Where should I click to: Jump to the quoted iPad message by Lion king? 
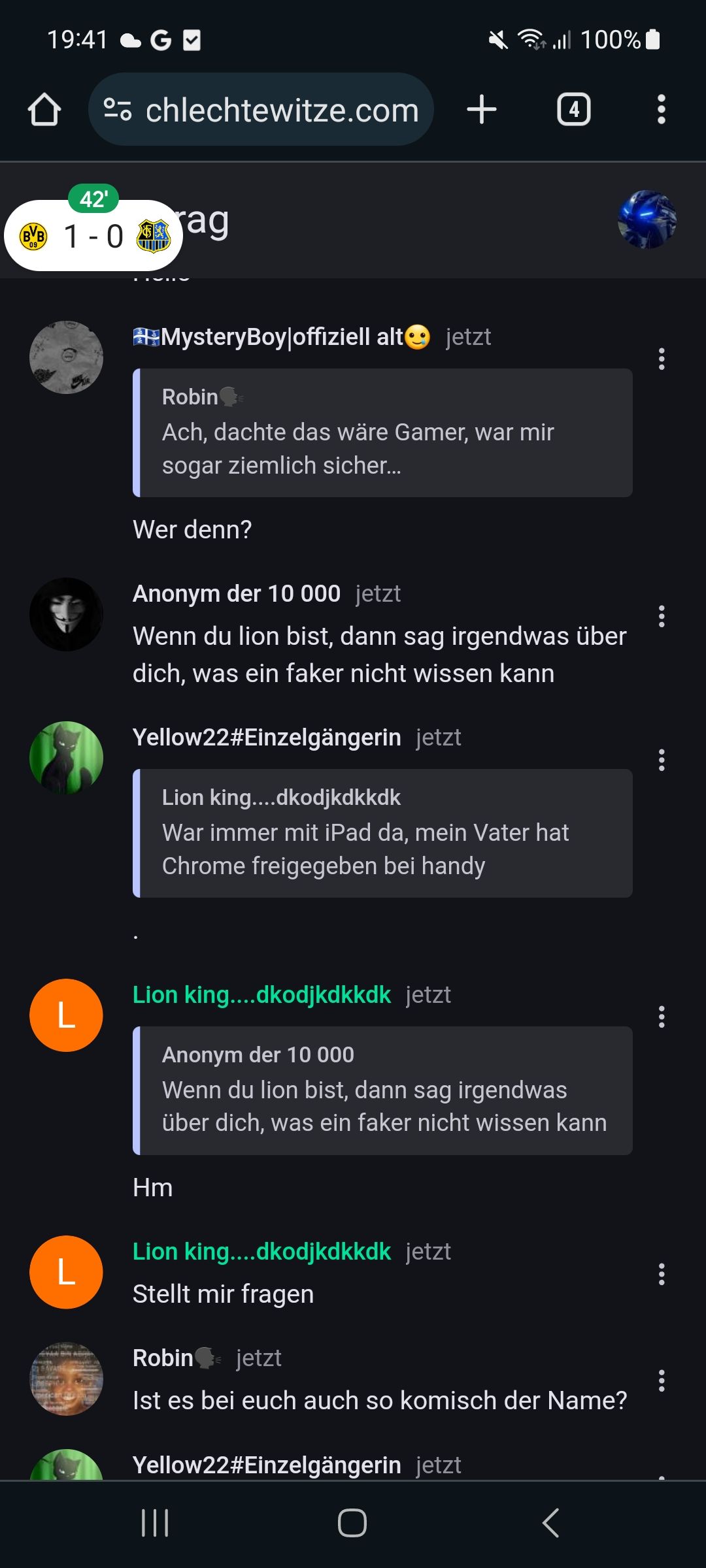pyautogui.click(x=382, y=833)
